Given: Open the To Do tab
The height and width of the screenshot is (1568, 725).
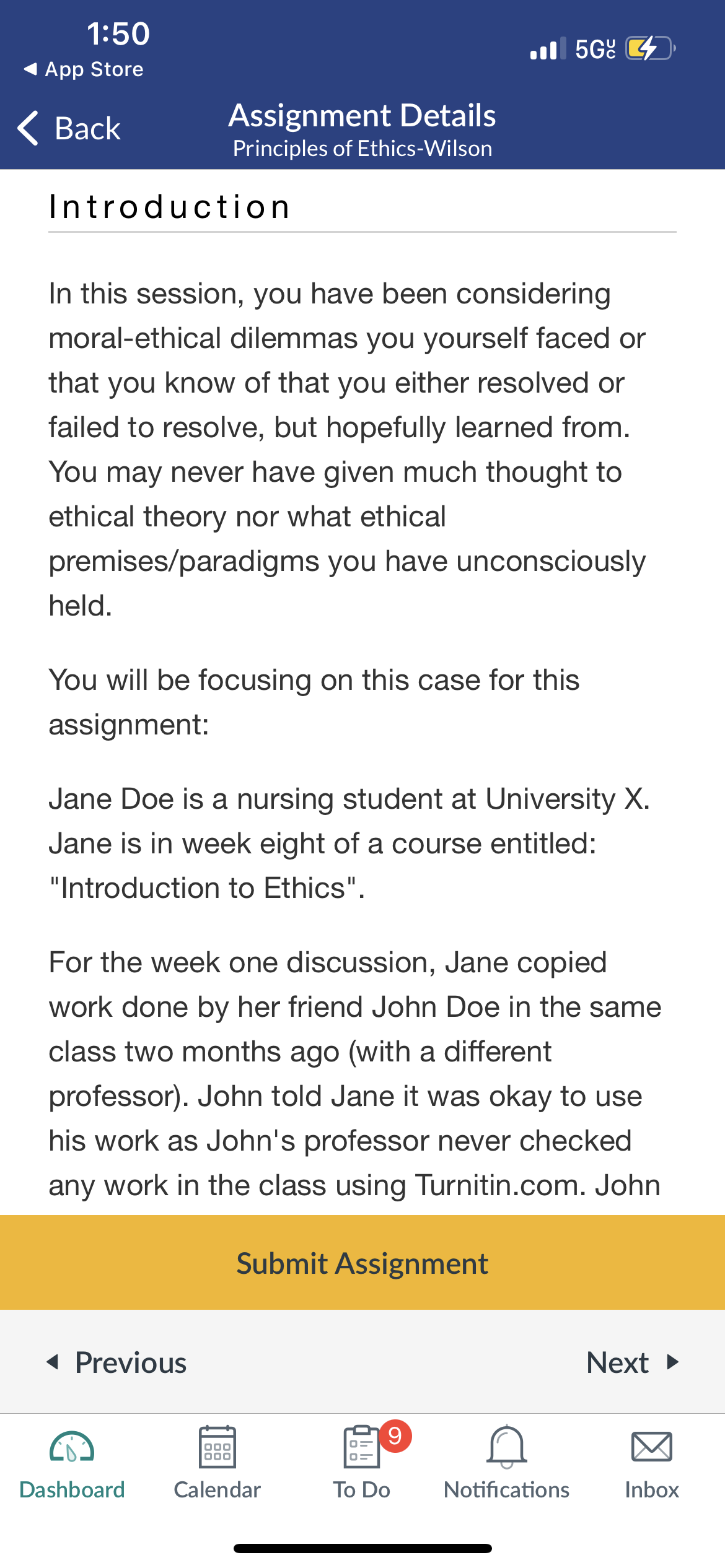Looking at the screenshot, I should 362,1464.
